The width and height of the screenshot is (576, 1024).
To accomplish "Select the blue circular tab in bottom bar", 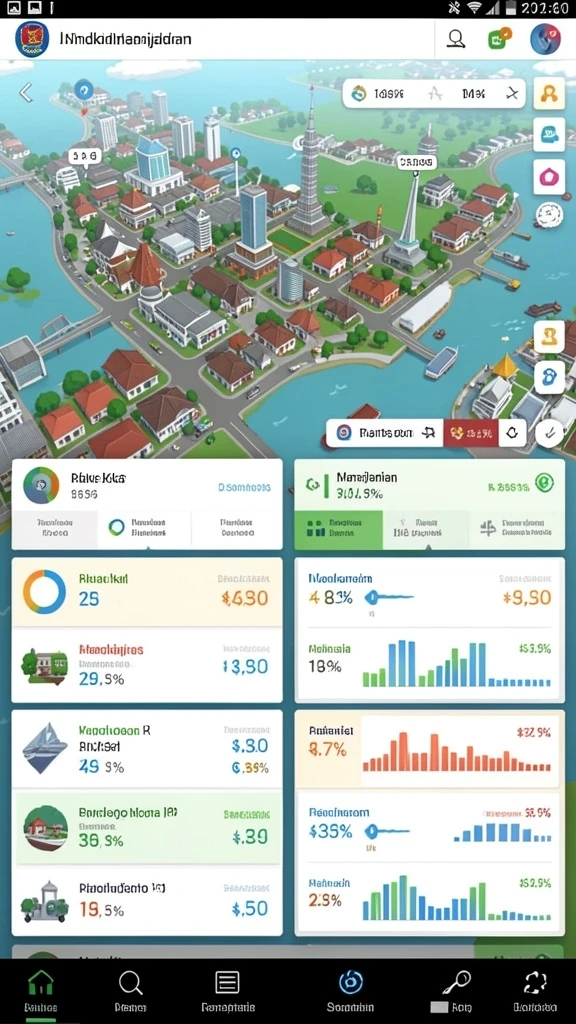I will coord(351,989).
